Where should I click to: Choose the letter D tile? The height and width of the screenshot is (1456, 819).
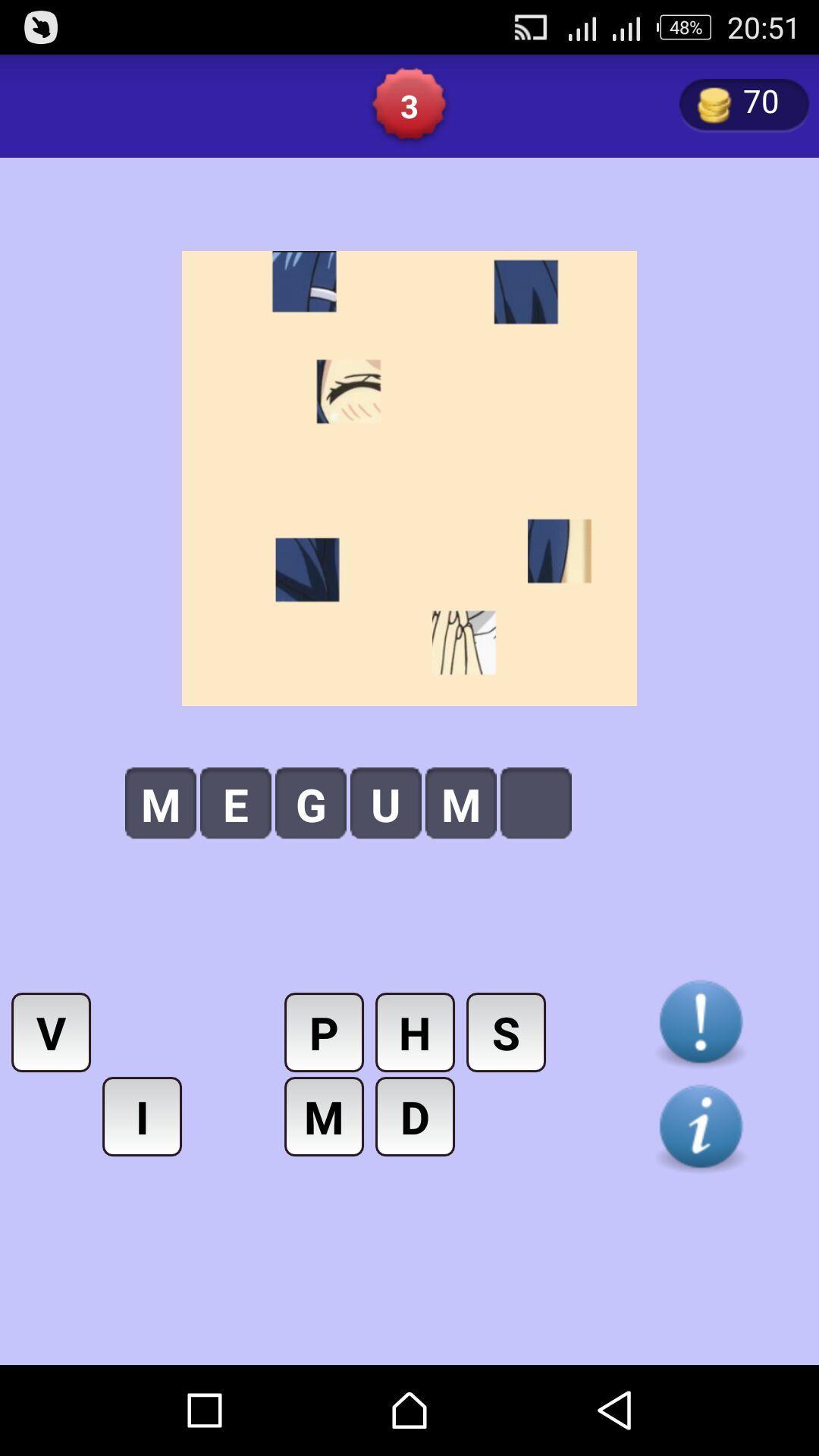[415, 1116]
